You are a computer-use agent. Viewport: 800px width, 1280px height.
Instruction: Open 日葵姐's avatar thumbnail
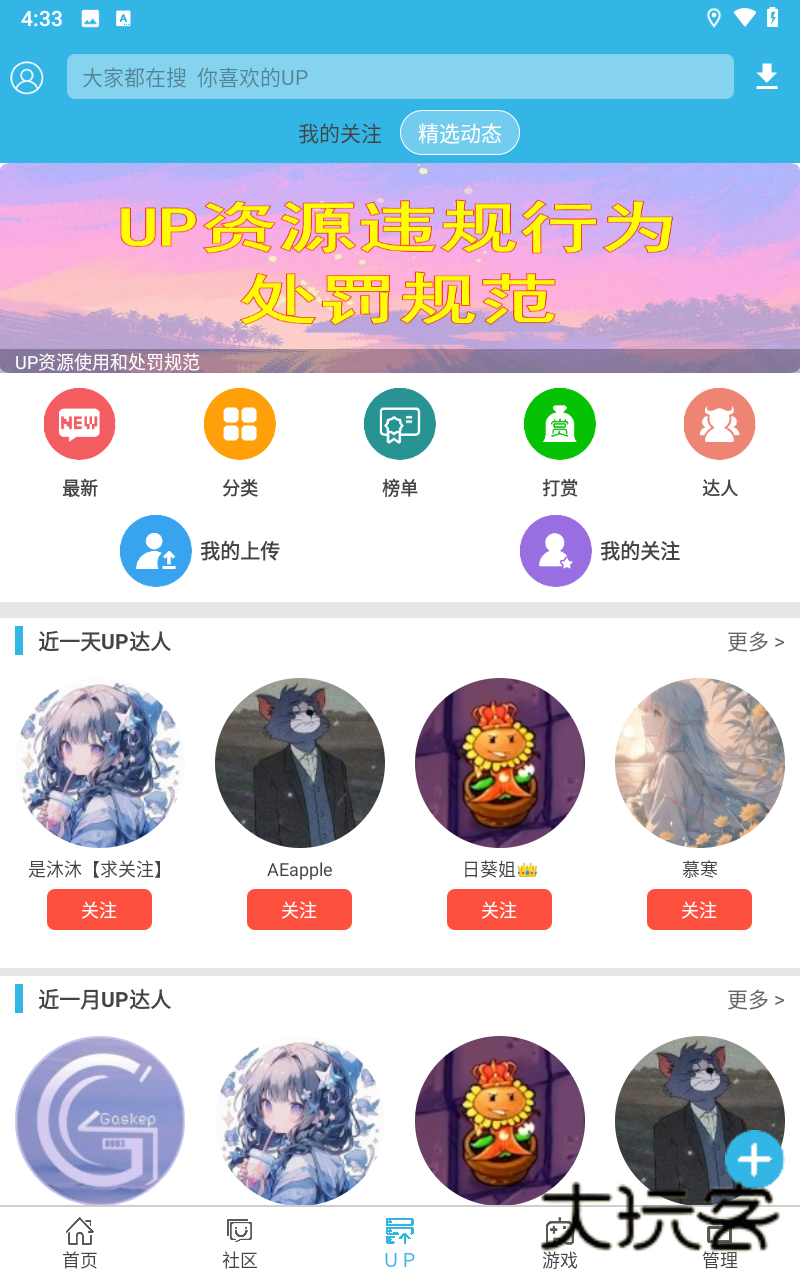[500, 762]
